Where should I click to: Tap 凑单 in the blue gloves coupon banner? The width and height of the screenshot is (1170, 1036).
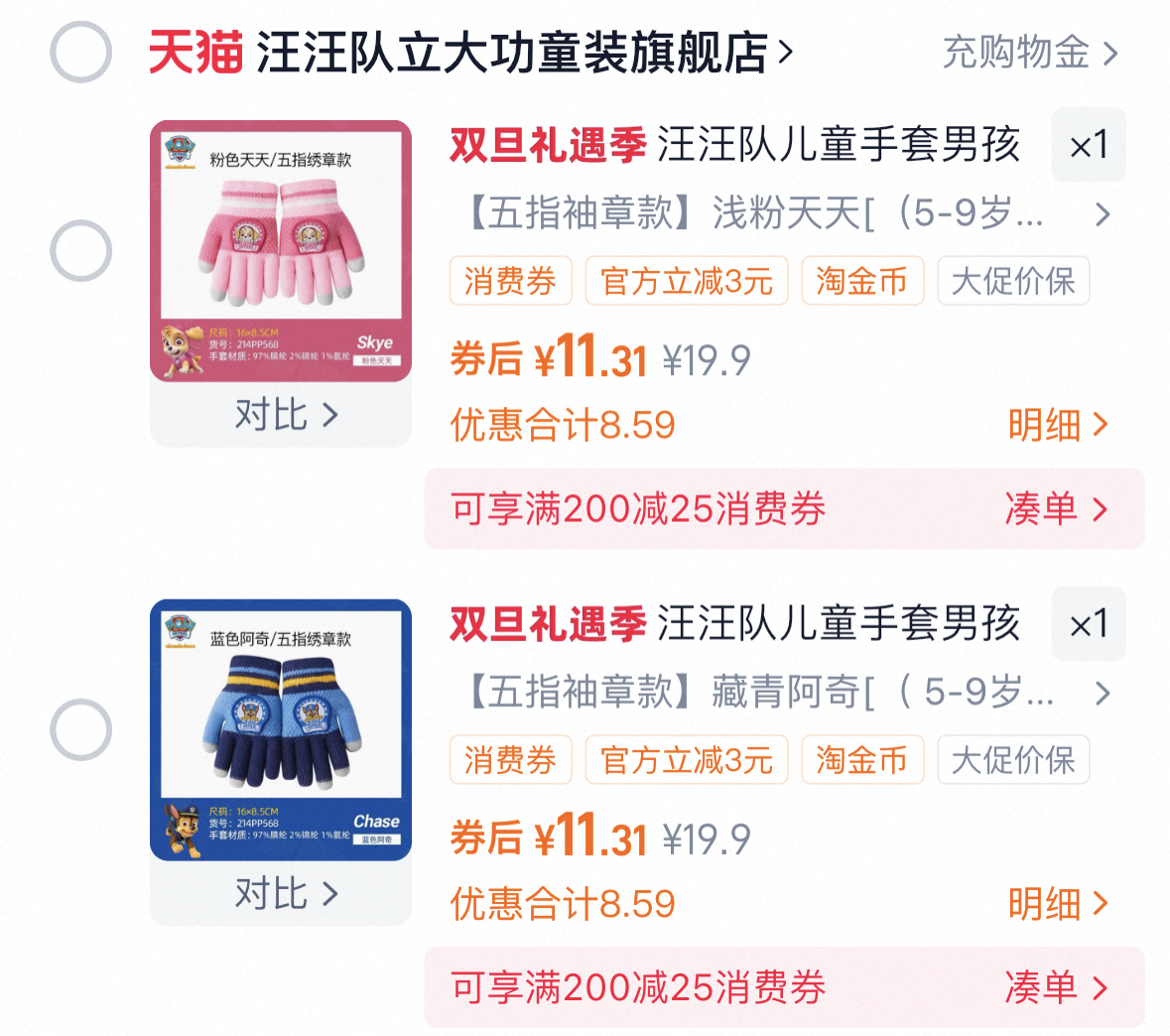pyautogui.click(x=1055, y=987)
